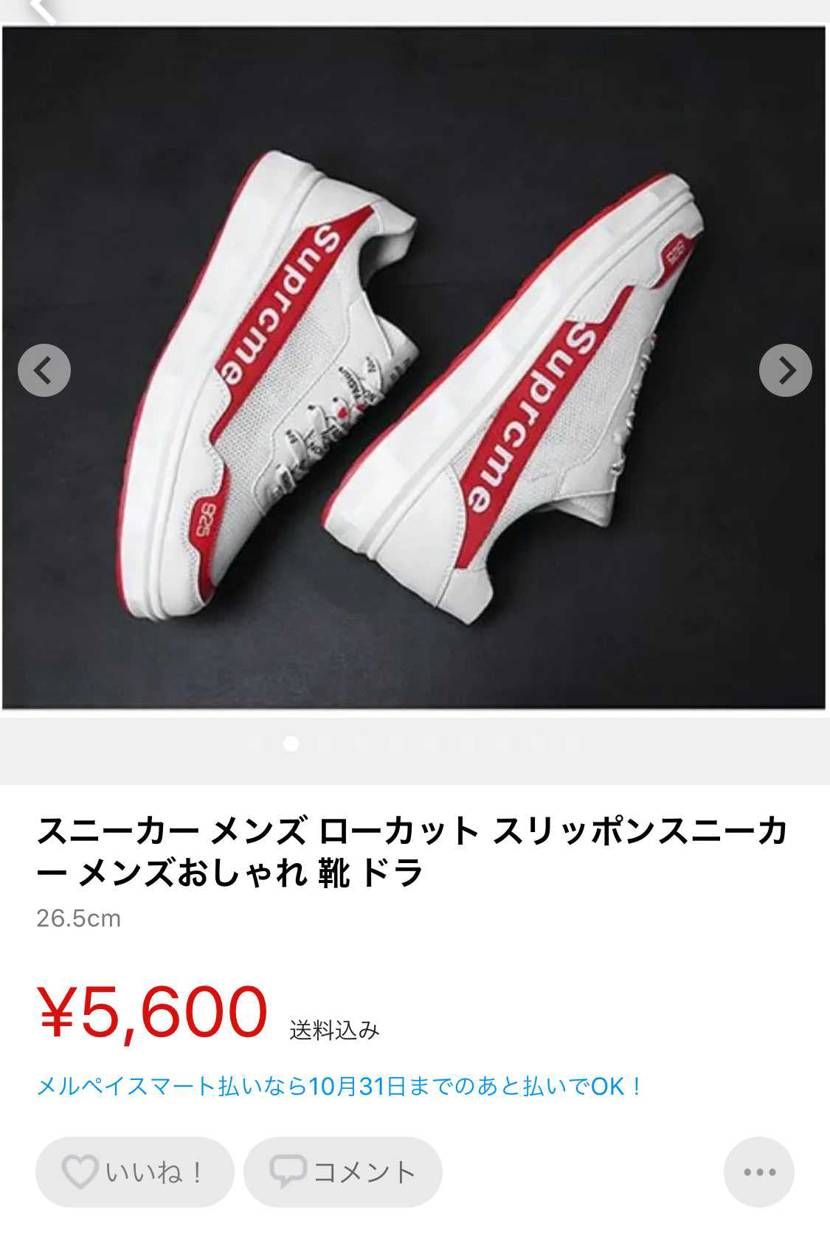Click left chevron to view previous photo
Image resolution: width=830 pixels, height=1243 pixels.
coord(43,370)
